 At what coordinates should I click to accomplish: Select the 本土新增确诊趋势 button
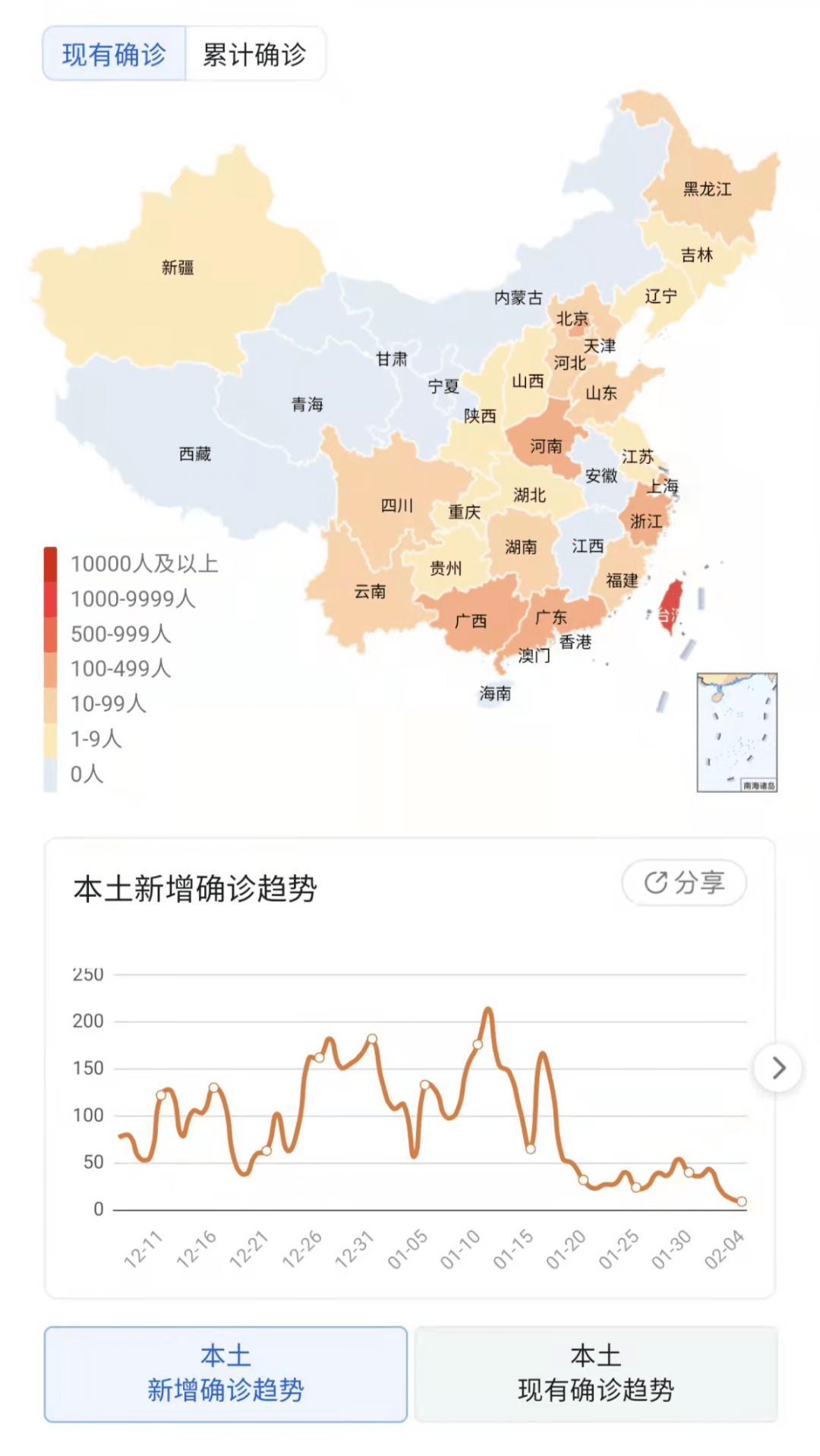[x=225, y=1374]
